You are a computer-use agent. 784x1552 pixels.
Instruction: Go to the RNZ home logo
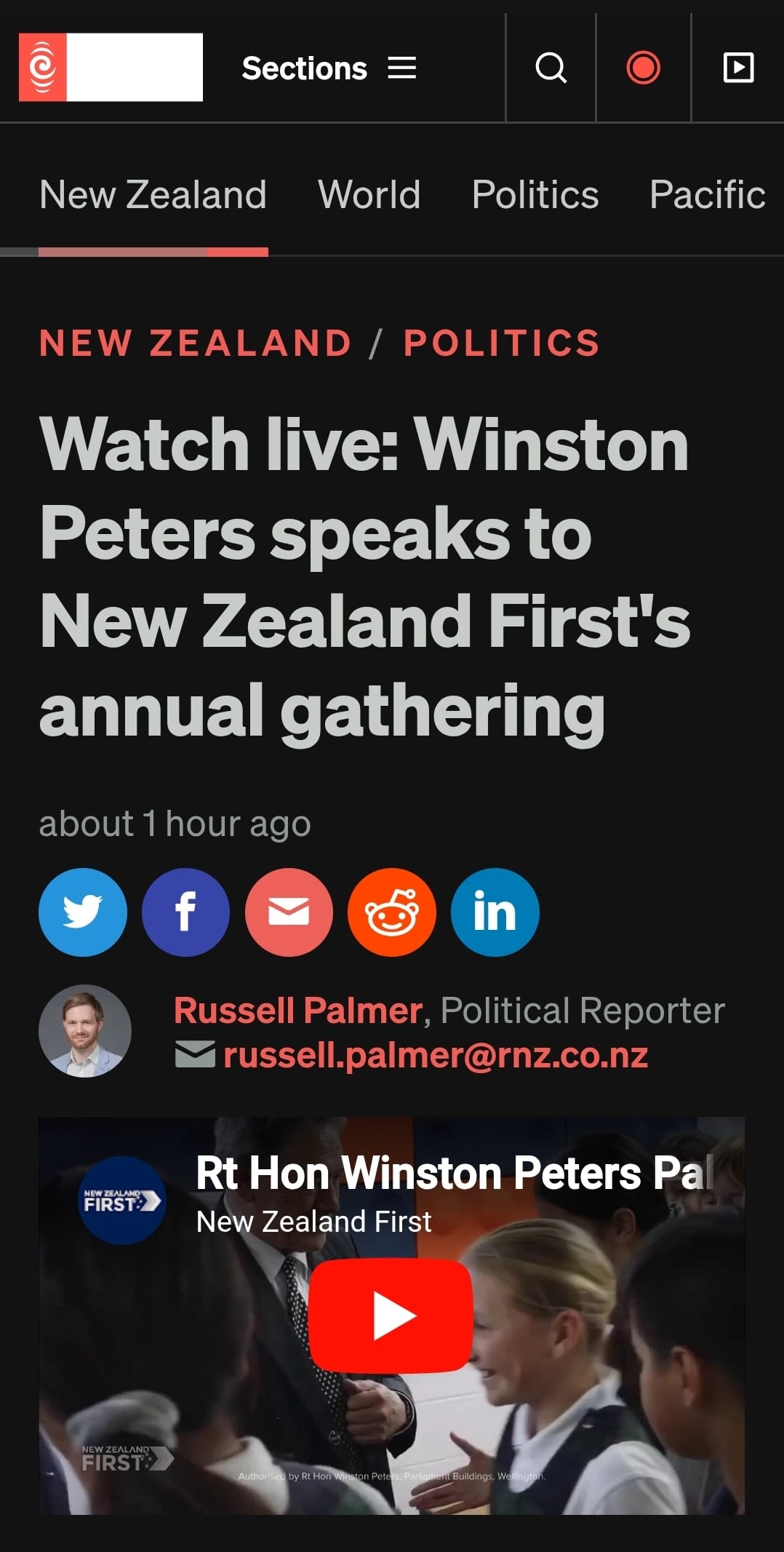(111, 67)
